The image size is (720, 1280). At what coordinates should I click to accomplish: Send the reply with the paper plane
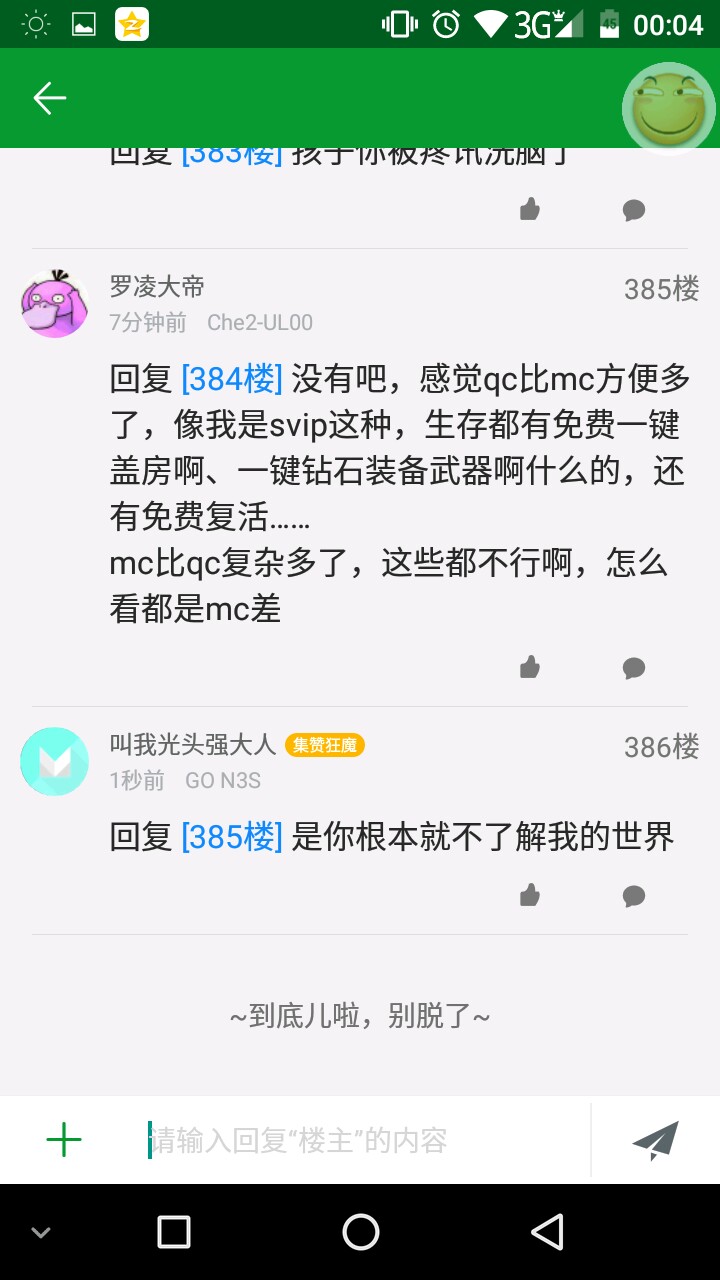(x=656, y=1140)
